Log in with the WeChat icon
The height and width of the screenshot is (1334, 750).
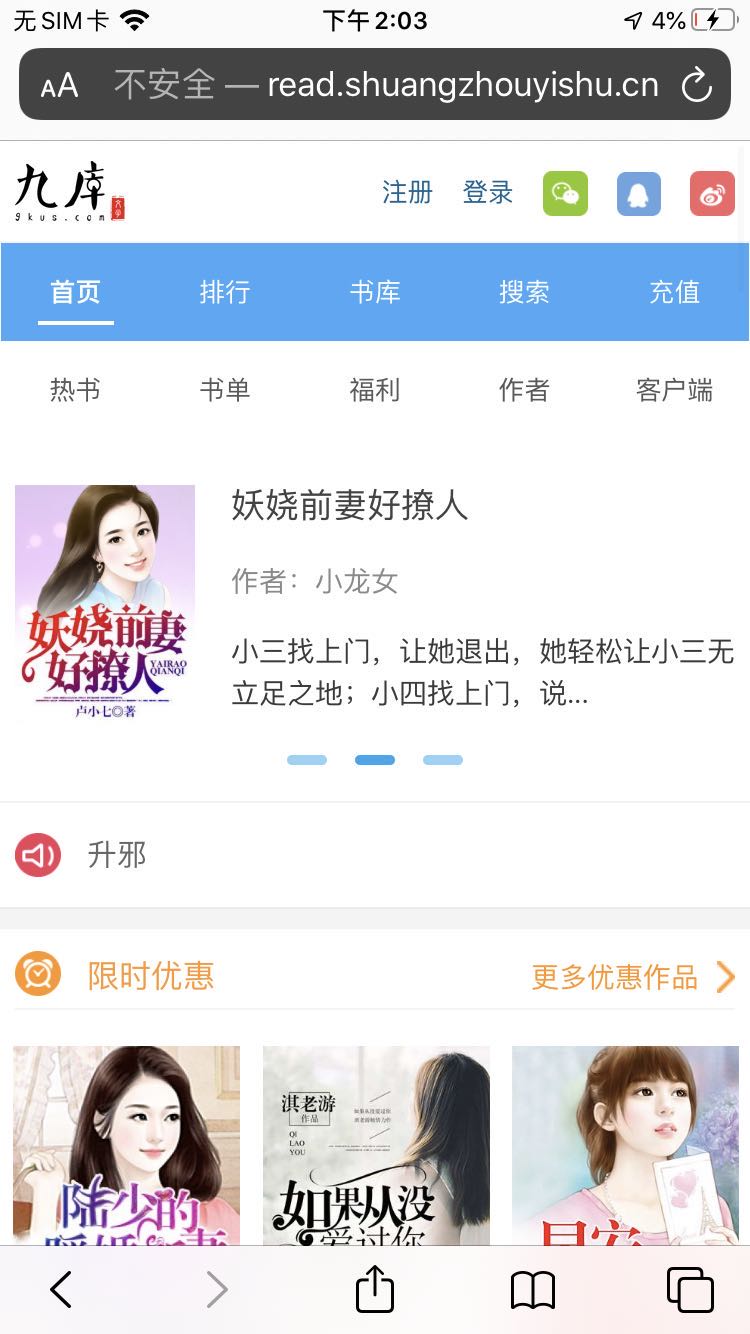click(565, 194)
